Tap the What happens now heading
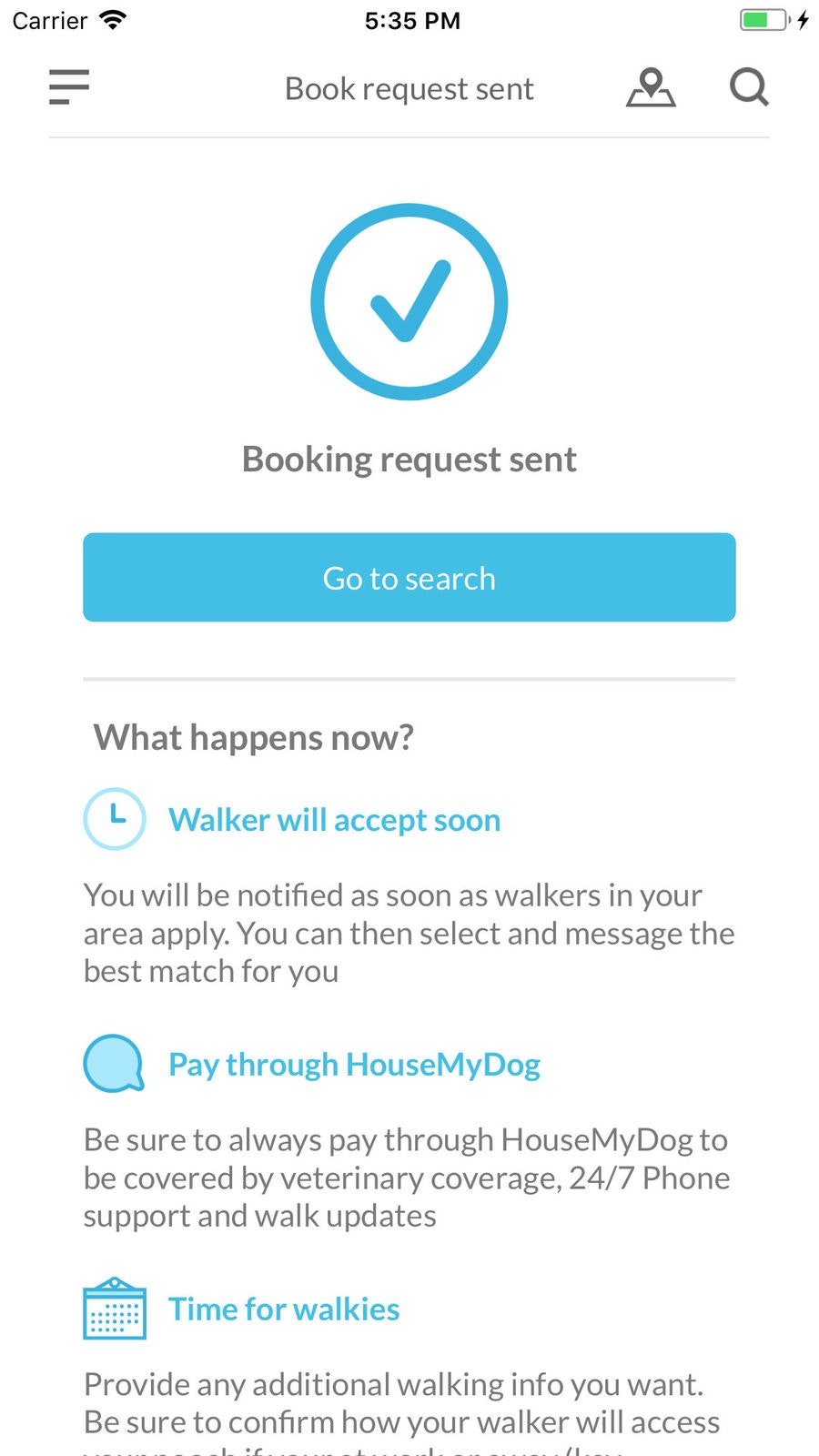 (254, 737)
